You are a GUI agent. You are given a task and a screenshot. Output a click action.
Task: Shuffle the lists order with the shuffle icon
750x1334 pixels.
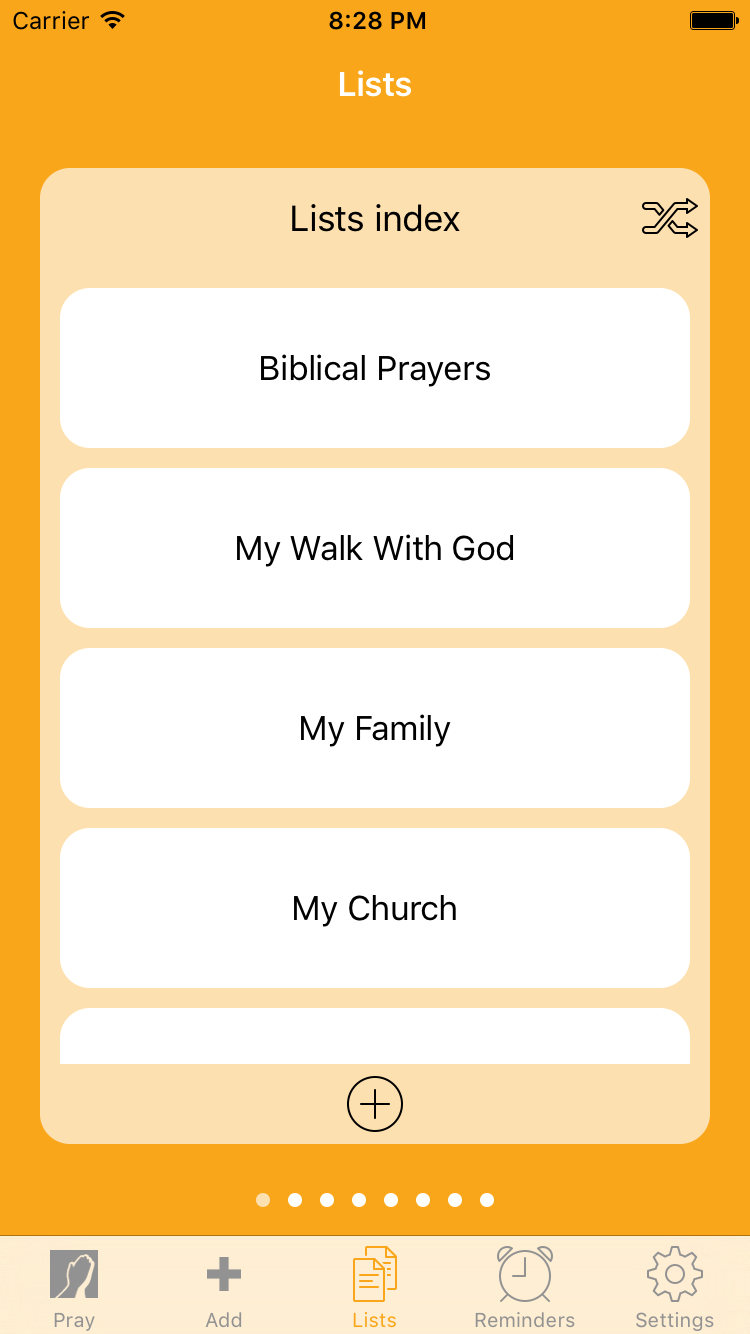click(x=669, y=218)
